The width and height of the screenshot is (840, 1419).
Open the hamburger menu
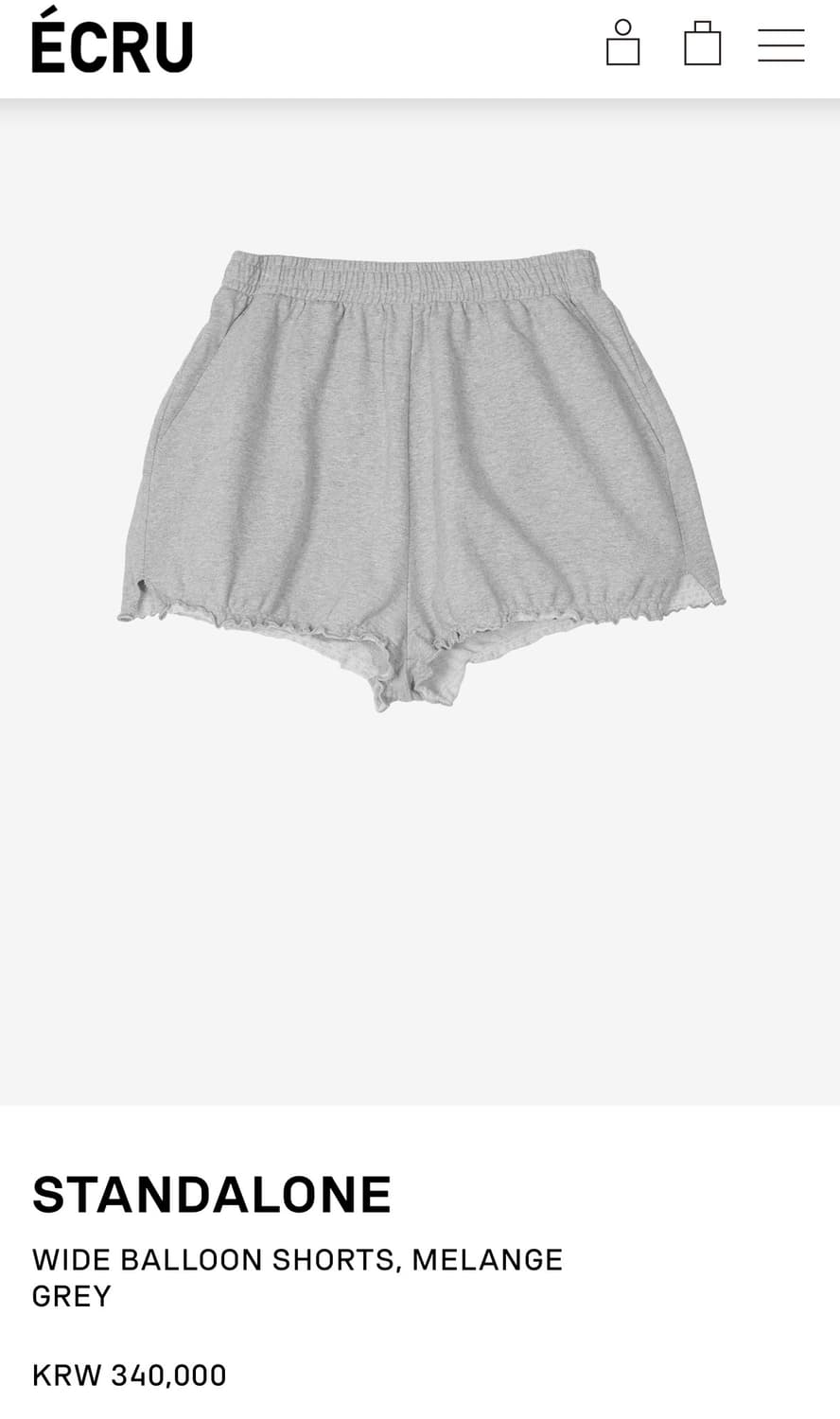[780, 45]
